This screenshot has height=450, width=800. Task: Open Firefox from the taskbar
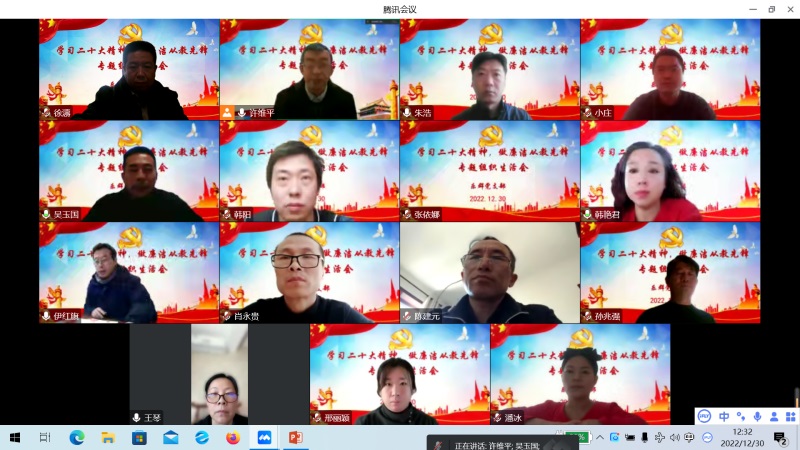[233, 438]
